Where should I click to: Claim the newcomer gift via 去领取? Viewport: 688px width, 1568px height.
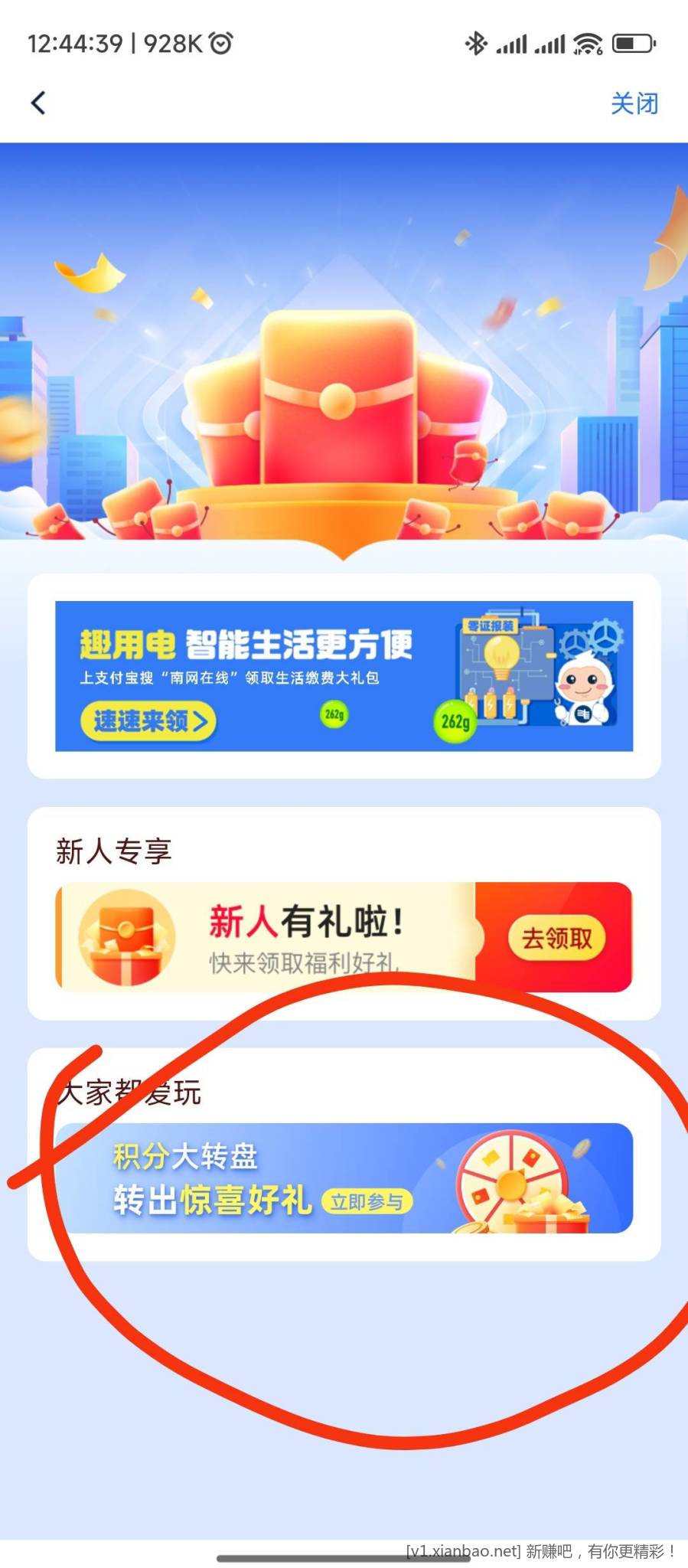pos(556,938)
